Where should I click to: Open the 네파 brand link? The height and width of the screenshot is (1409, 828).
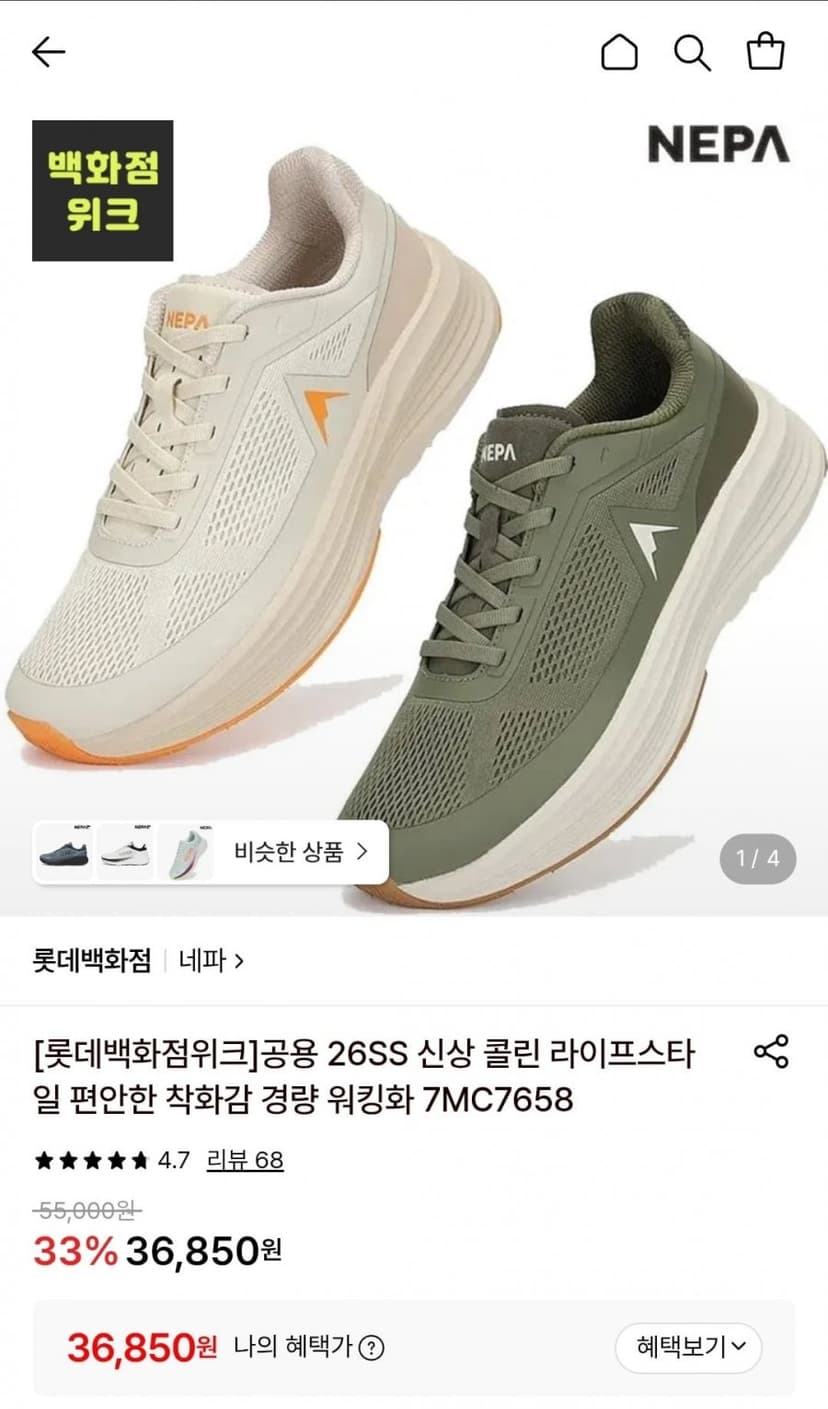[x=211, y=962]
